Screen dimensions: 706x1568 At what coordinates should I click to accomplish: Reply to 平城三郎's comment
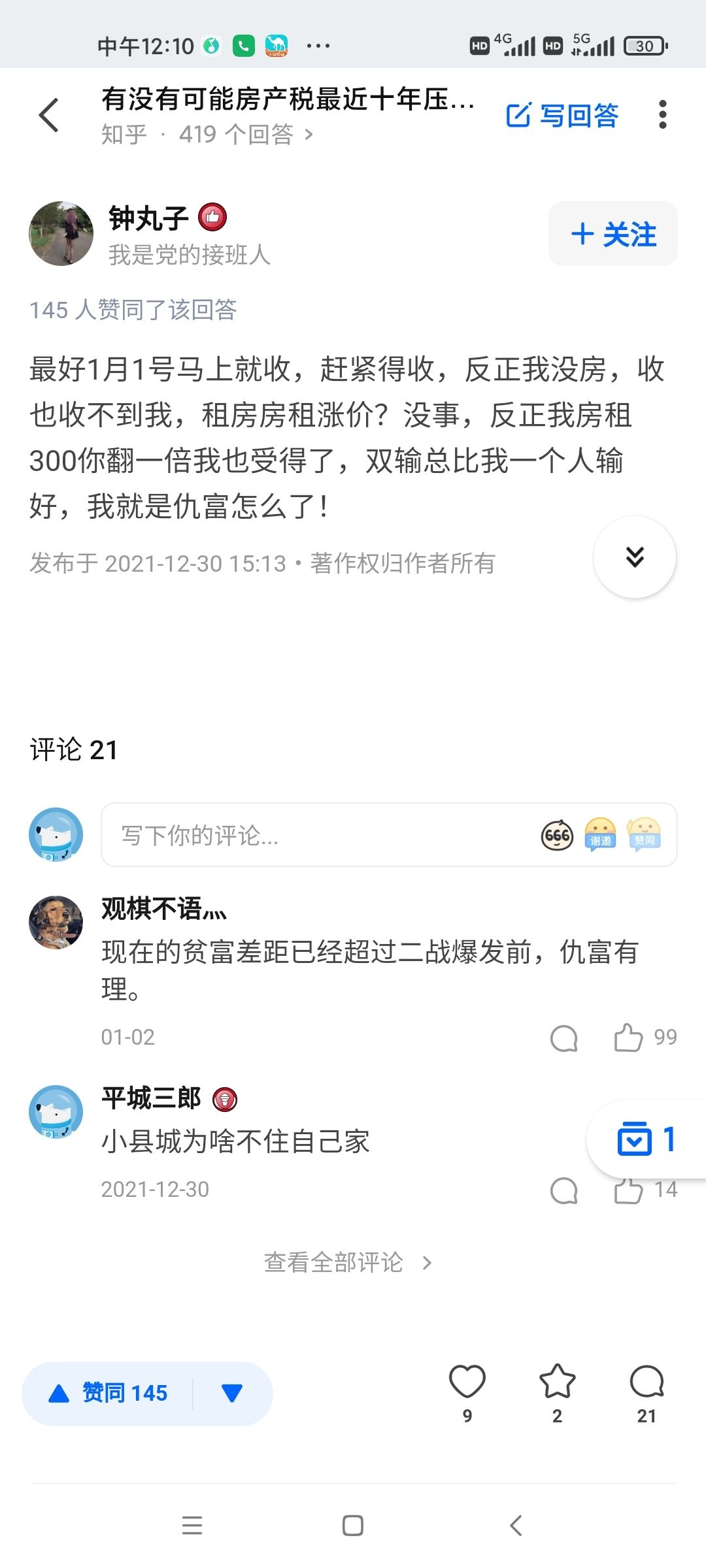coord(563,1190)
